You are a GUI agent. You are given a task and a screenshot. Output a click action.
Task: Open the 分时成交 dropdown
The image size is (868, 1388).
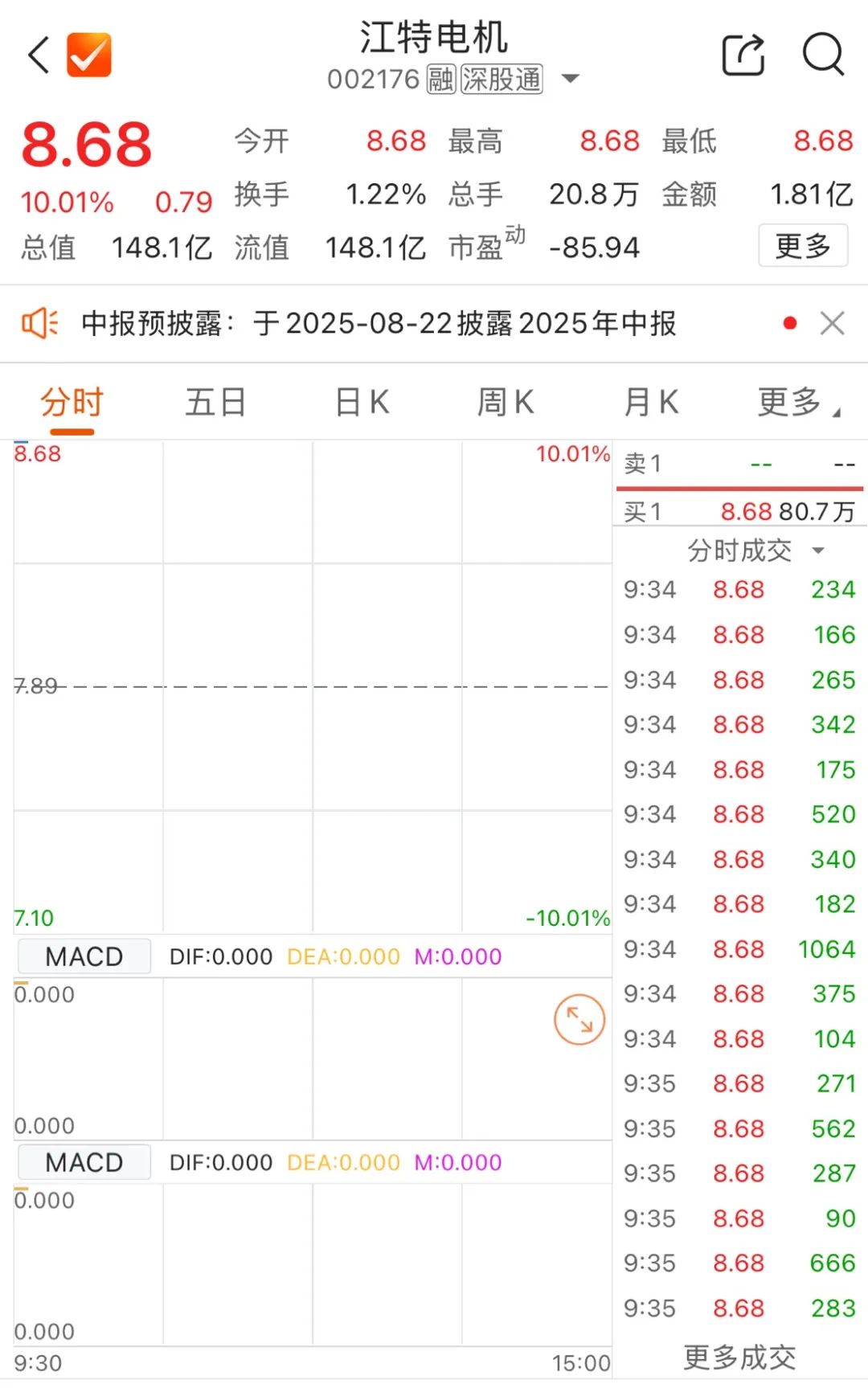[x=754, y=551]
